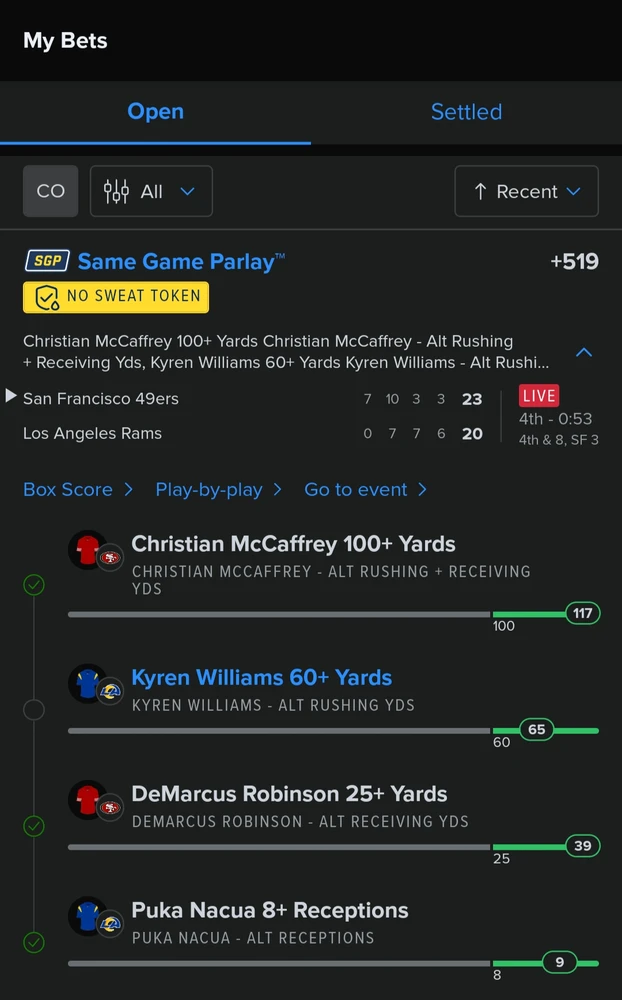The width and height of the screenshot is (622, 1000).
Task: Switch to the Settled tab
Action: pos(466,112)
